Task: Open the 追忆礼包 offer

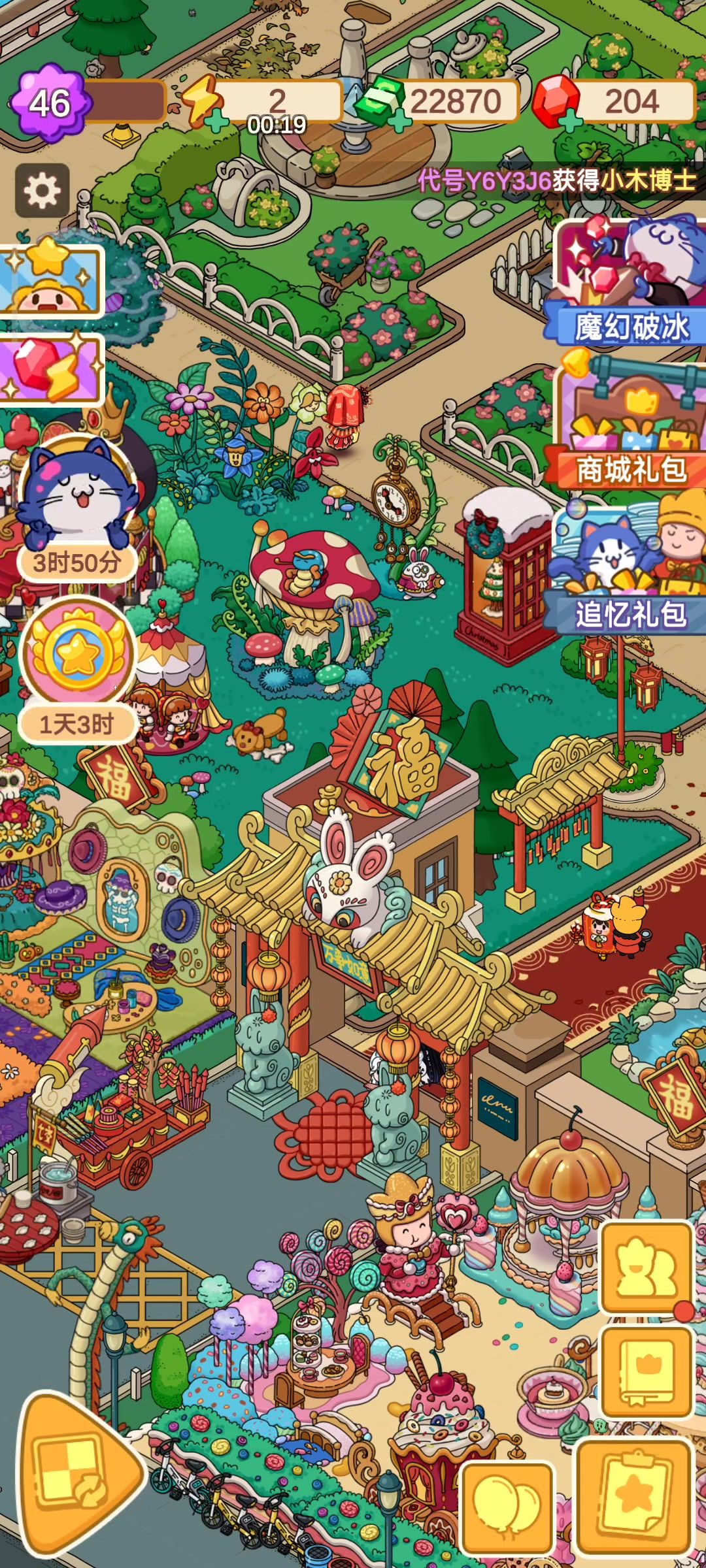Action: 630,568
